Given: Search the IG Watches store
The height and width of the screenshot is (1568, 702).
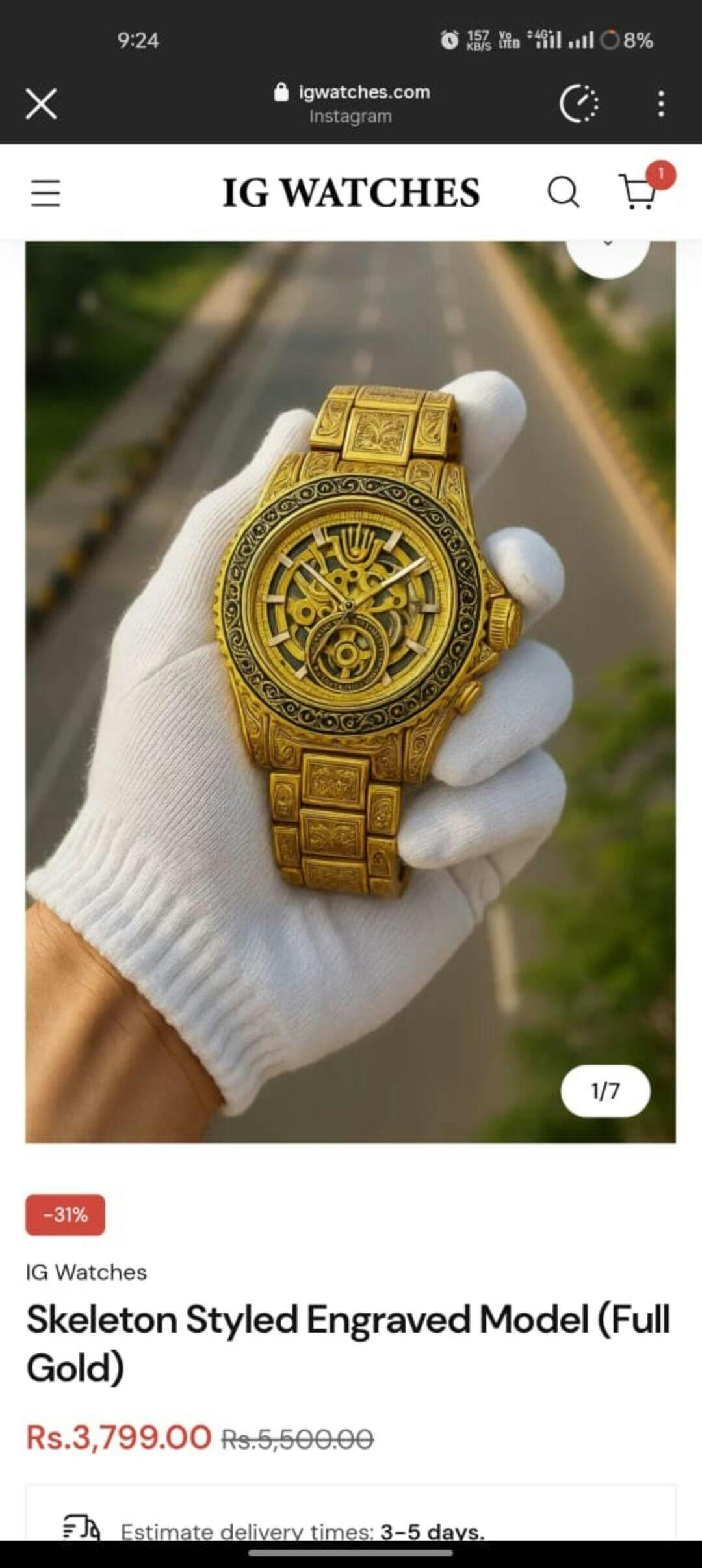Looking at the screenshot, I should coord(563,192).
